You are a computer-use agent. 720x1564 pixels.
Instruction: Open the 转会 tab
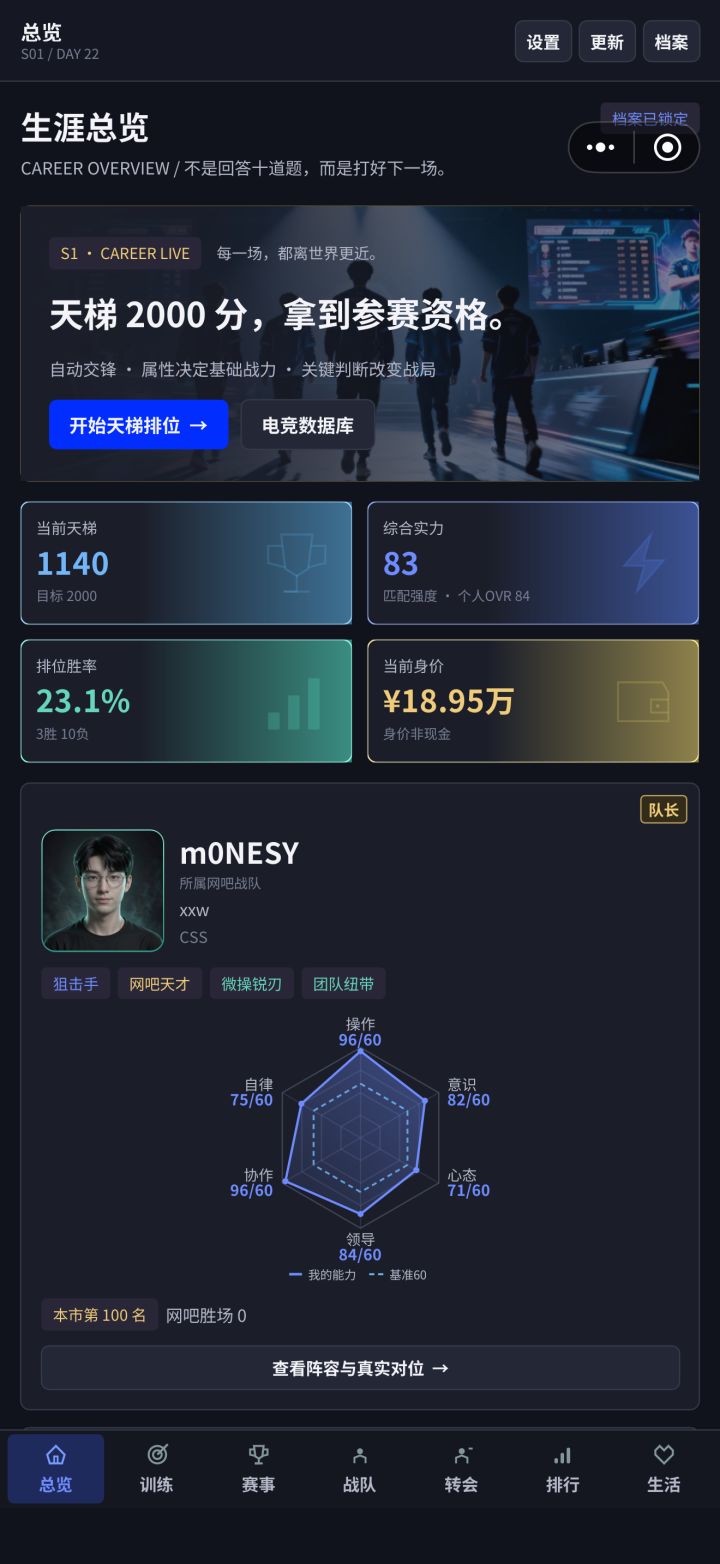tap(461, 1469)
